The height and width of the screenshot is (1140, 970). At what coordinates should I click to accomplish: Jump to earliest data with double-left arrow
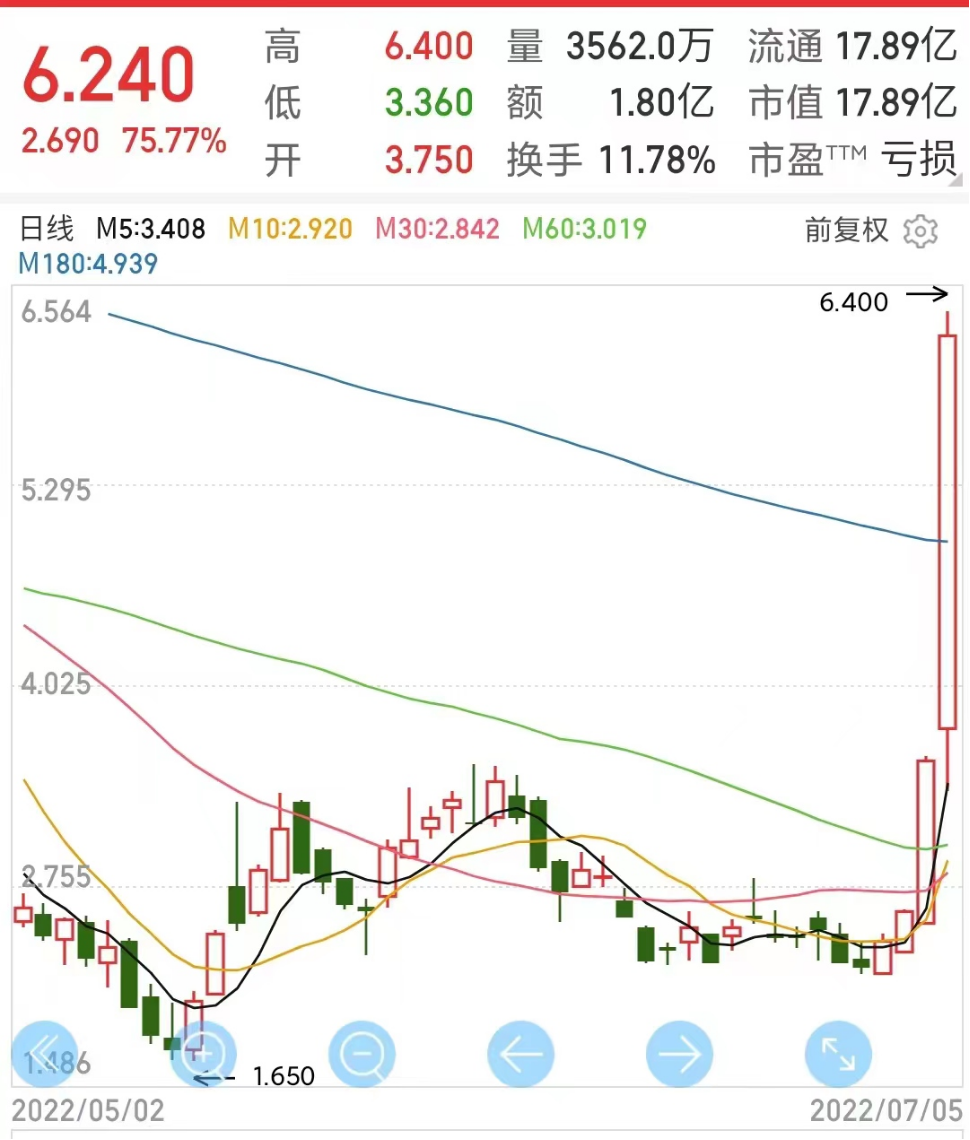[x=44, y=1054]
